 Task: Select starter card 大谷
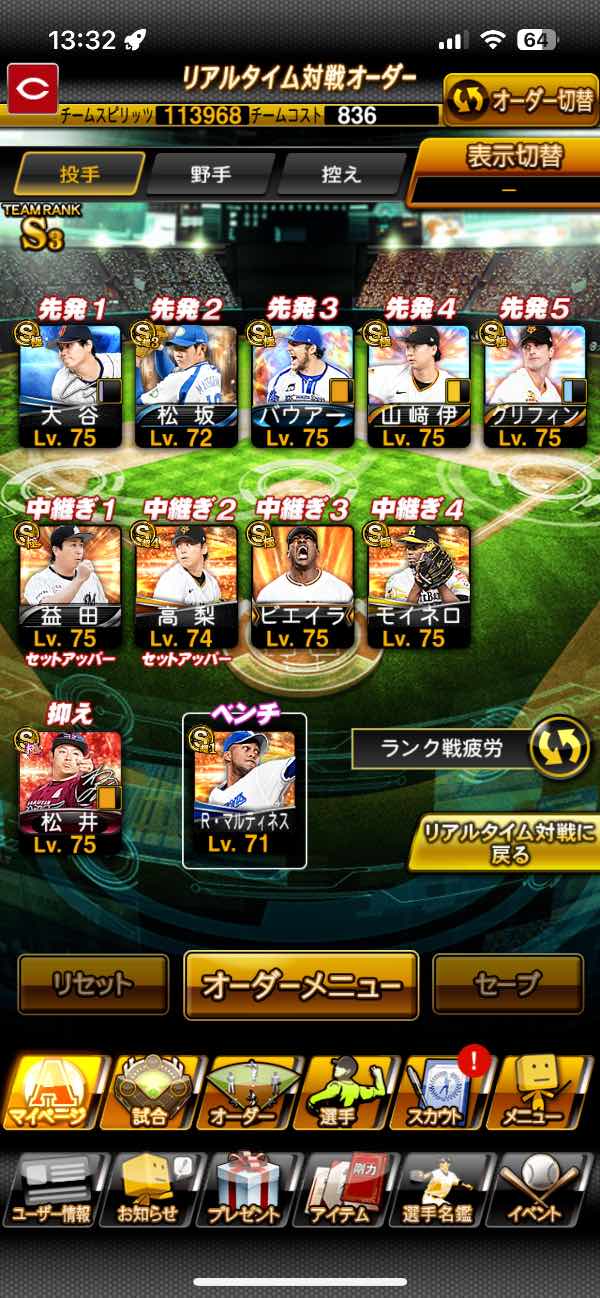[70, 386]
